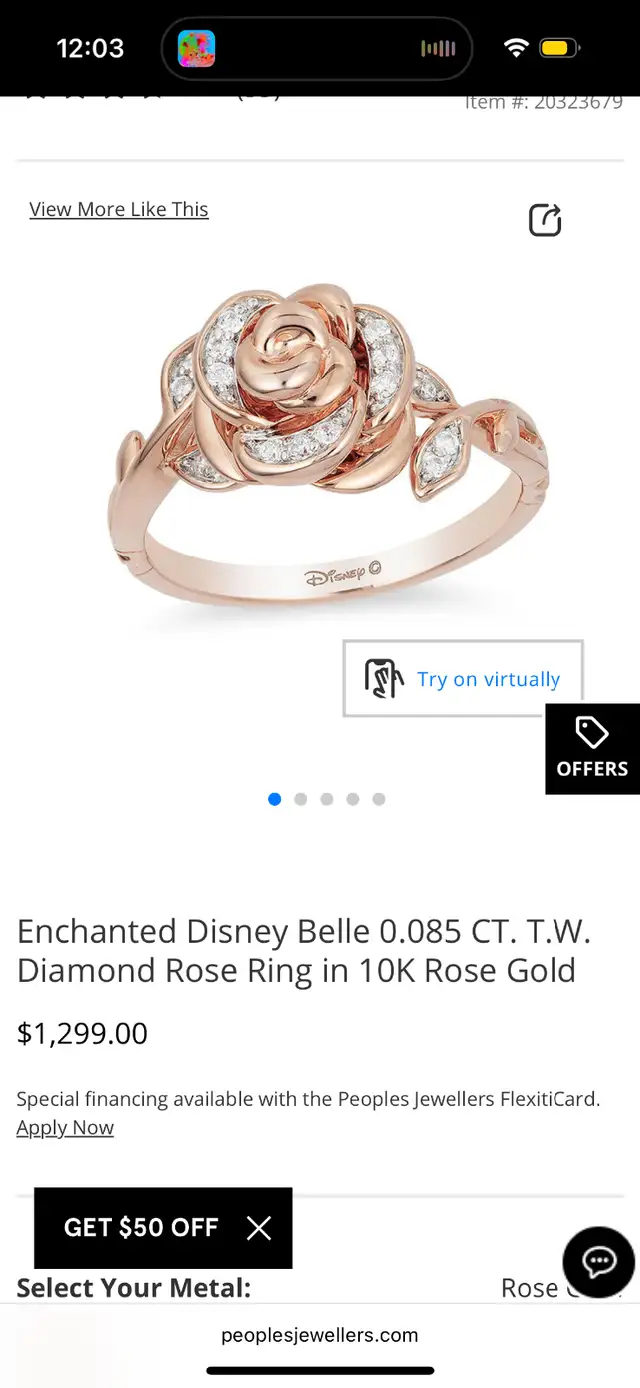Open the OFFERS tag panel
This screenshot has width=640, height=1388.
click(592, 749)
